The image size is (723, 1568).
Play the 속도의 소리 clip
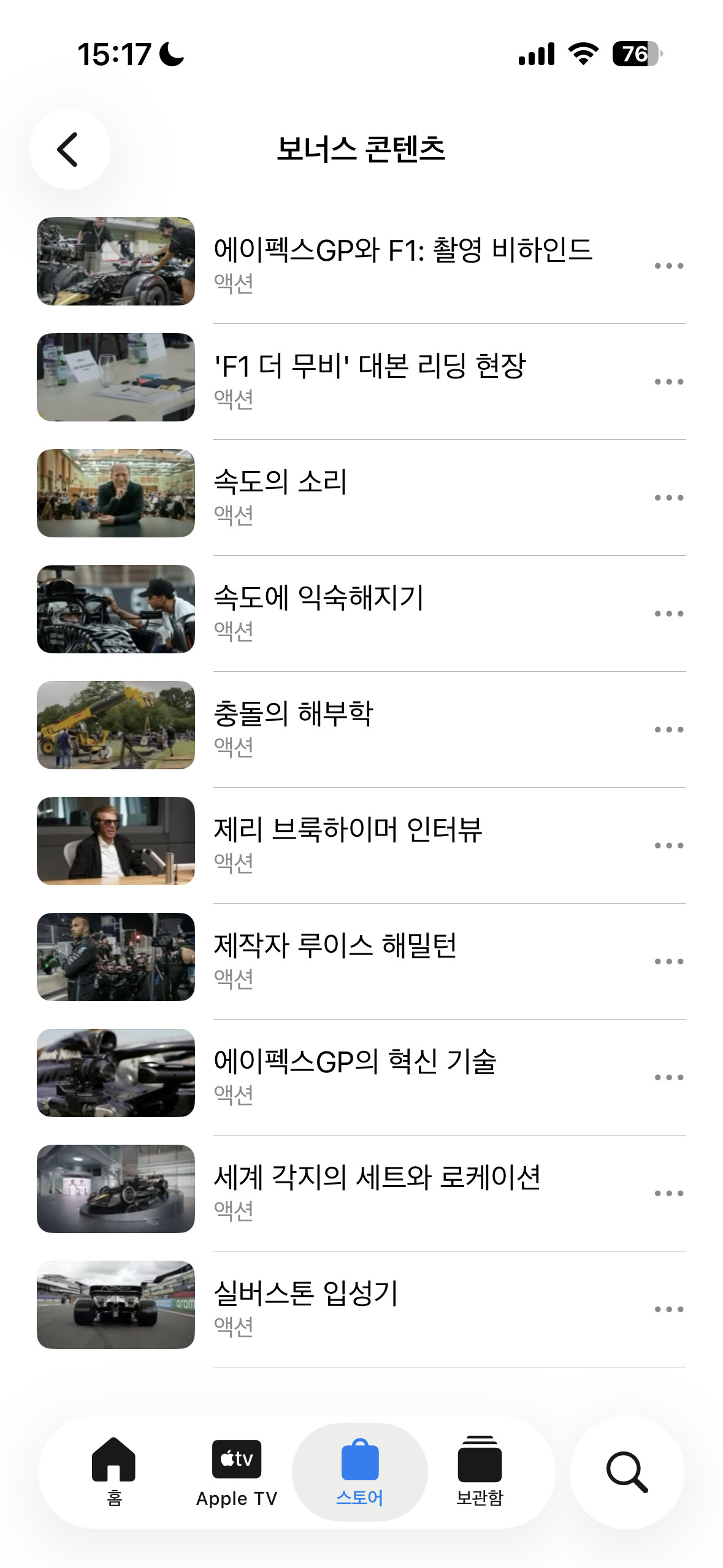[116, 493]
